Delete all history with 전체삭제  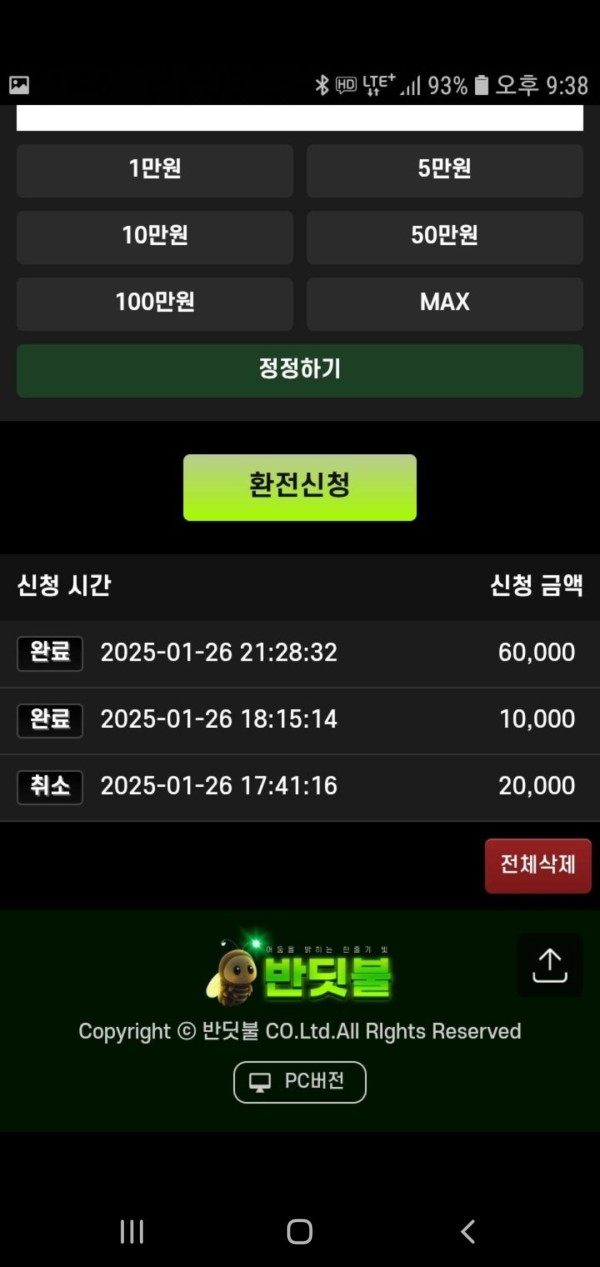538,865
